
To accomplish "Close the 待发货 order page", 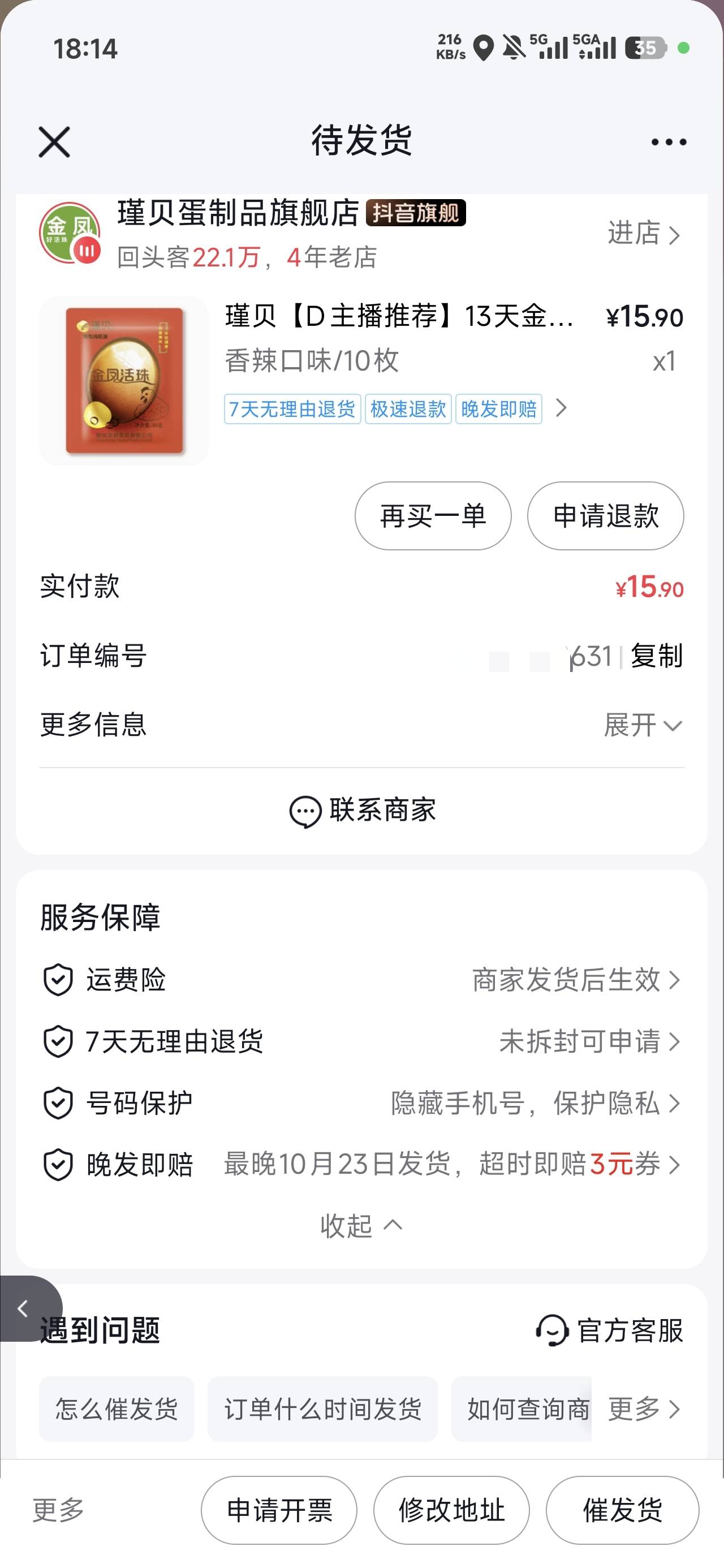I will (54, 142).
